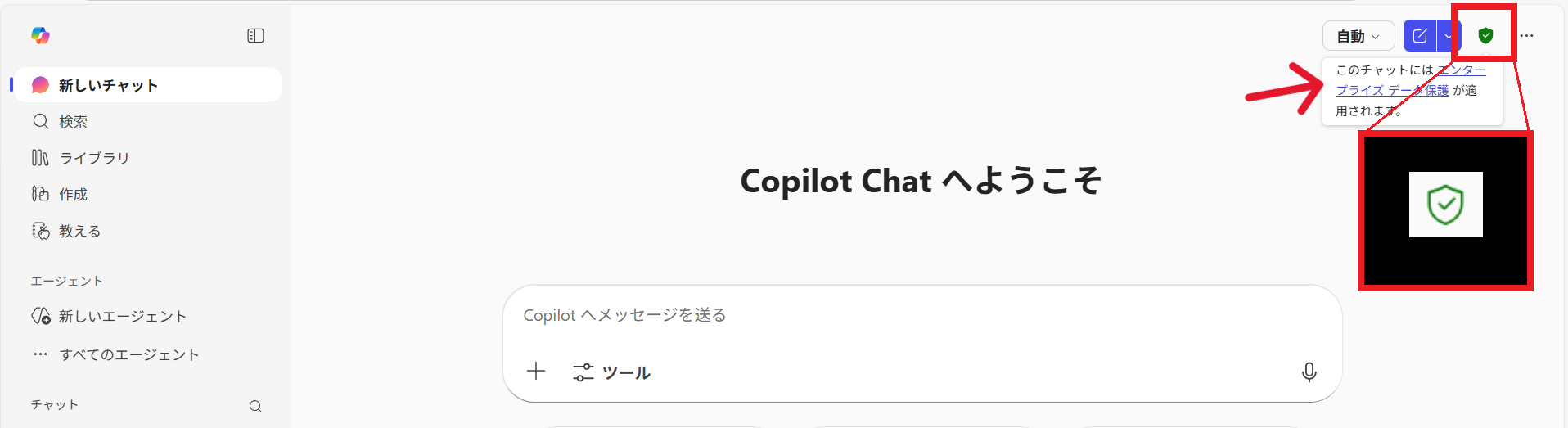Image resolution: width=1568 pixels, height=428 pixels.
Task: Start voice input with microphone
Action: coord(1309,372)
